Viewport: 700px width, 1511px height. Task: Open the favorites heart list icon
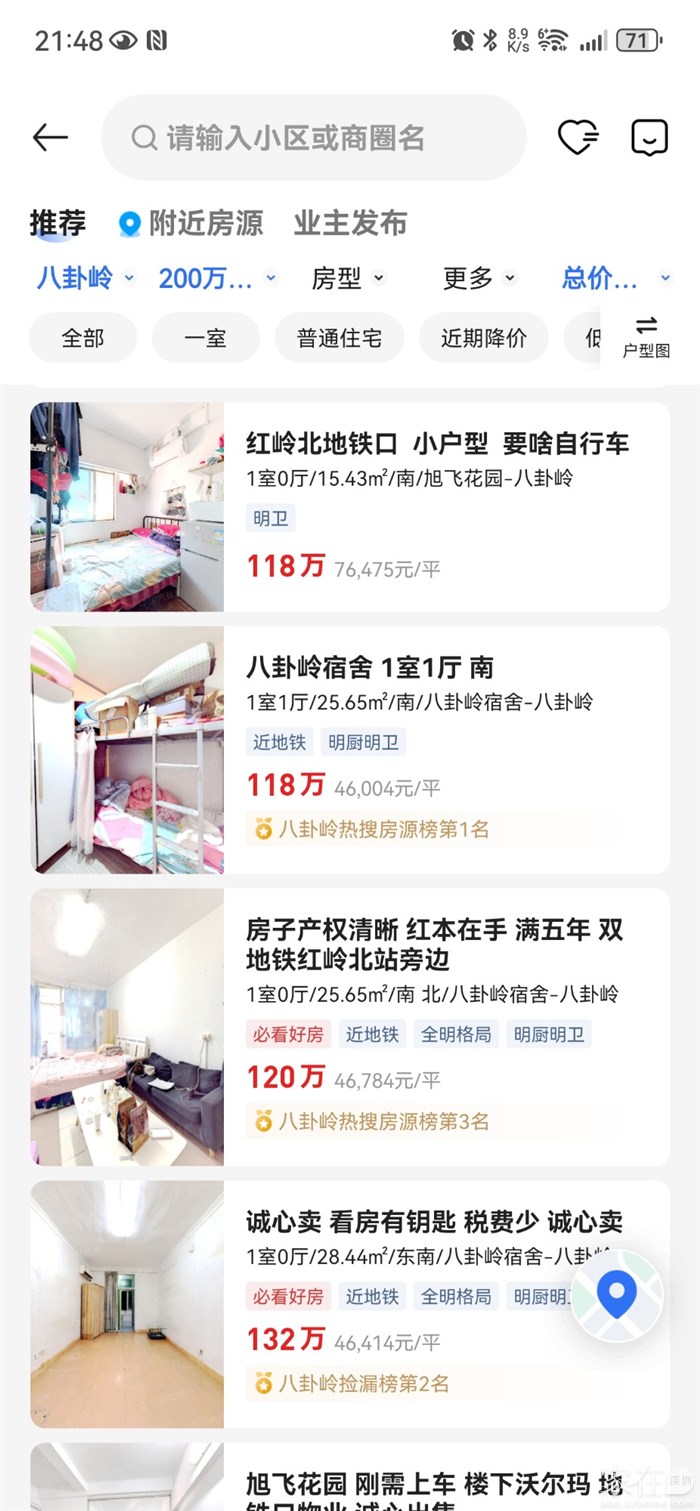[577, 138]
